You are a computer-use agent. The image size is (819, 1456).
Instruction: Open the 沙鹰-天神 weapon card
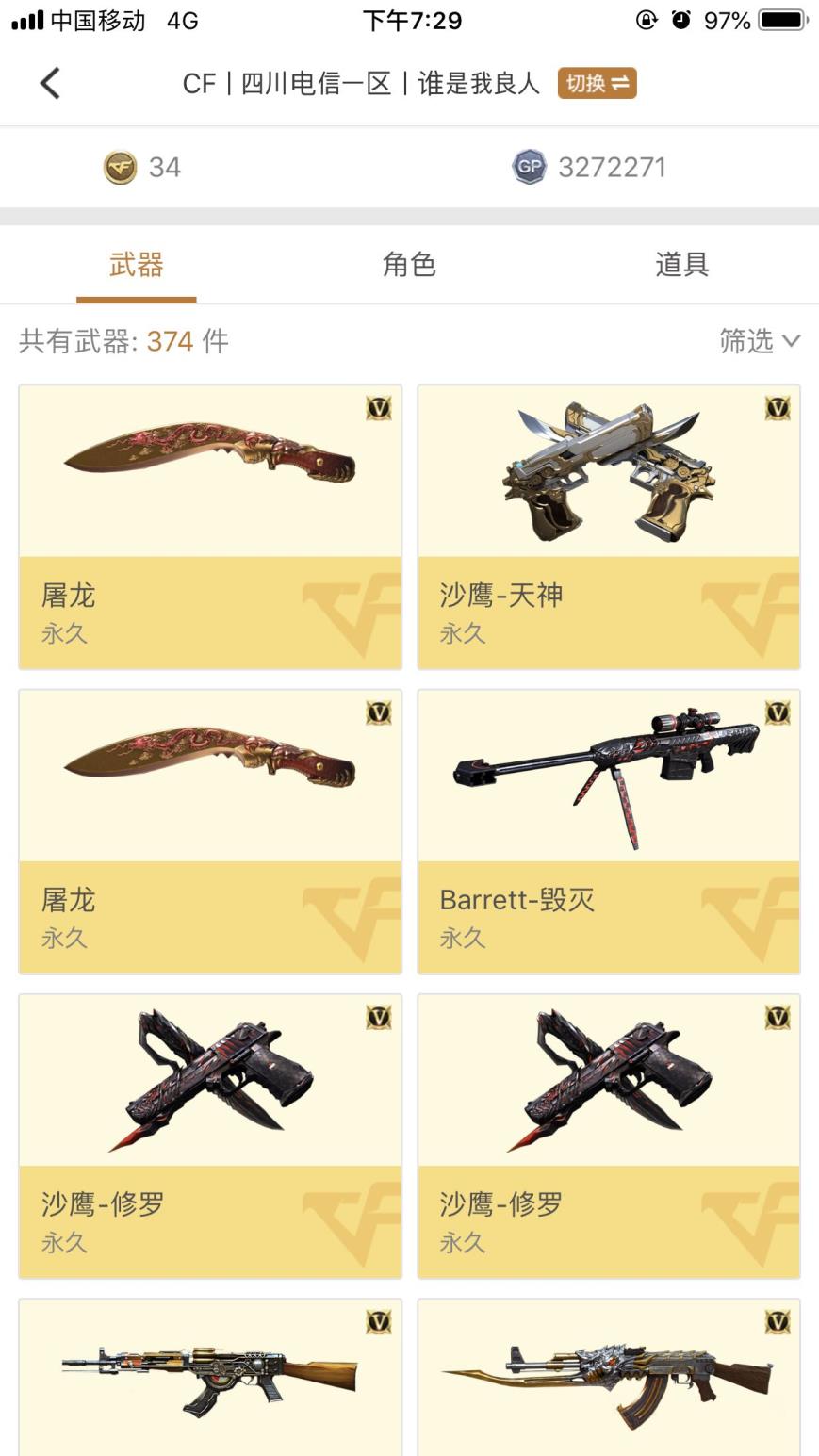(x=609, y=527)
